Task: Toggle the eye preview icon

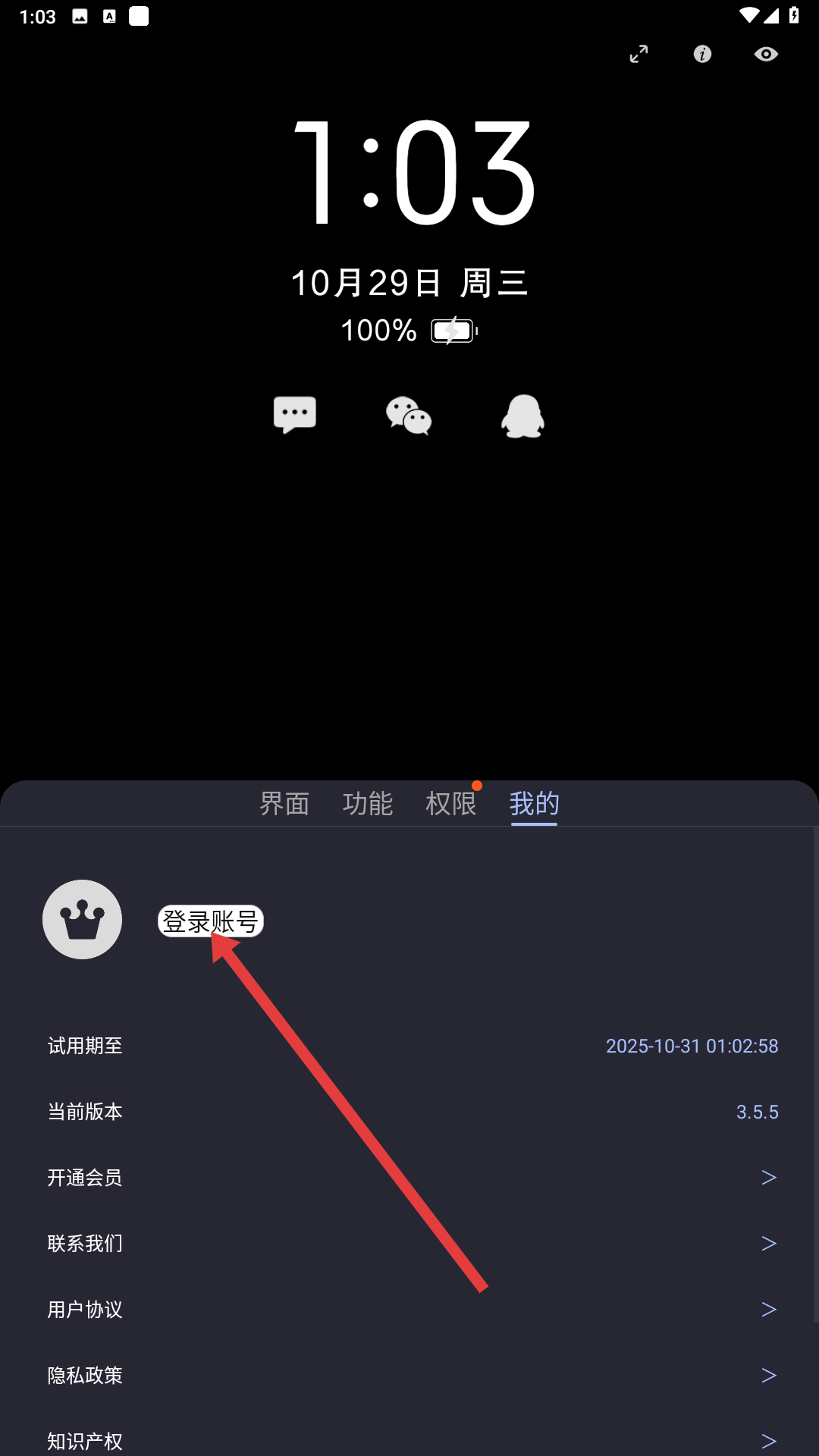Action: tap(766, 54)
